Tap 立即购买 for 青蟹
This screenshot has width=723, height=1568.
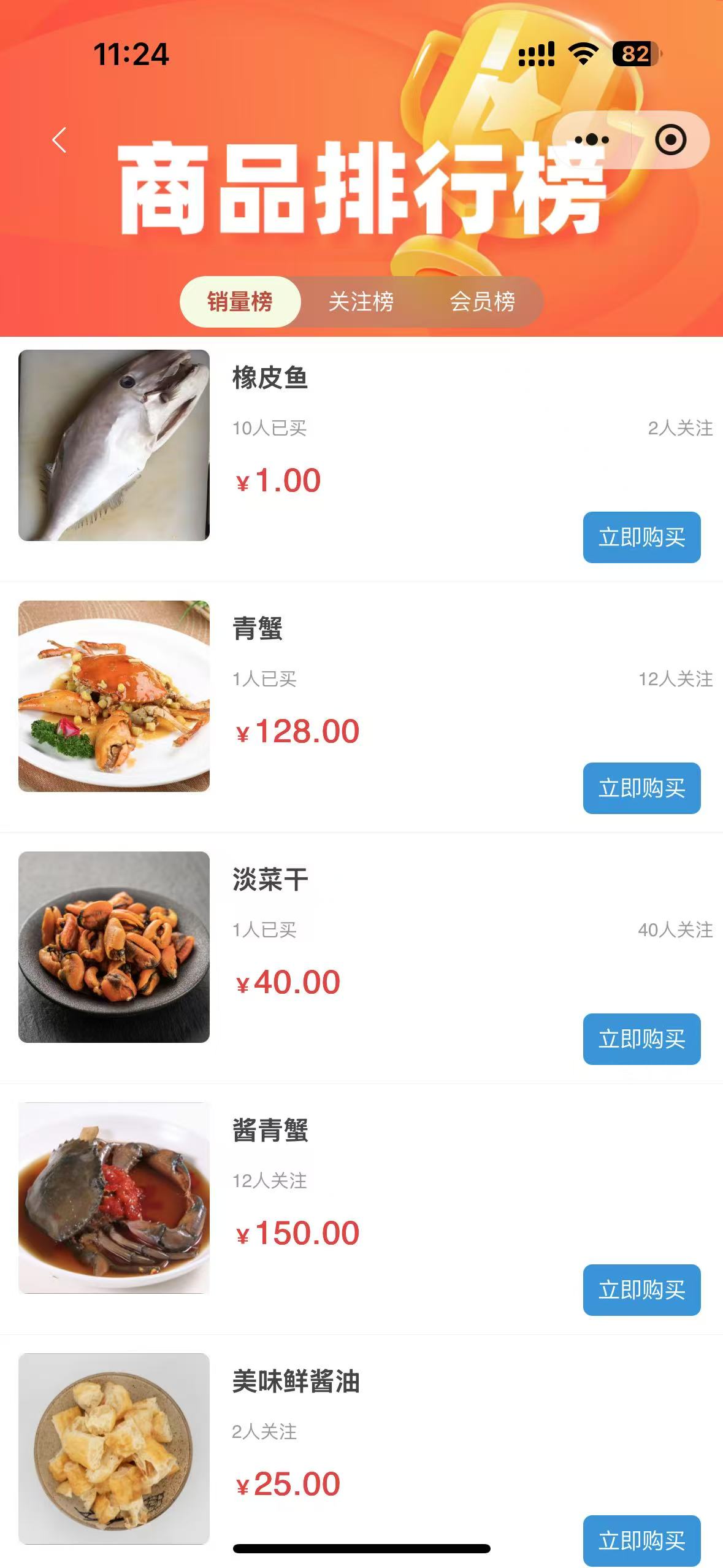641,788
